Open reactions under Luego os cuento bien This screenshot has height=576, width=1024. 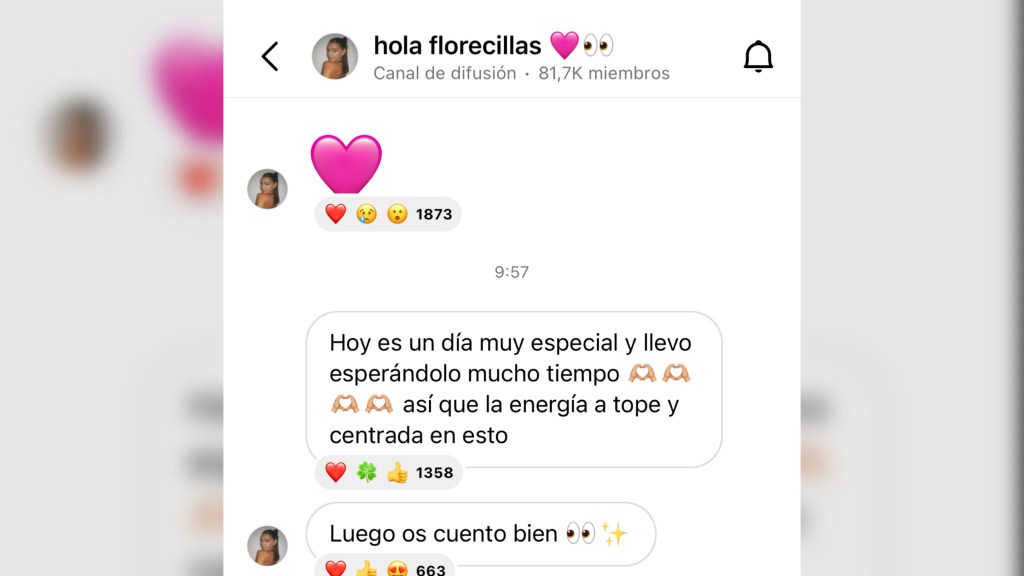[386, 568]
